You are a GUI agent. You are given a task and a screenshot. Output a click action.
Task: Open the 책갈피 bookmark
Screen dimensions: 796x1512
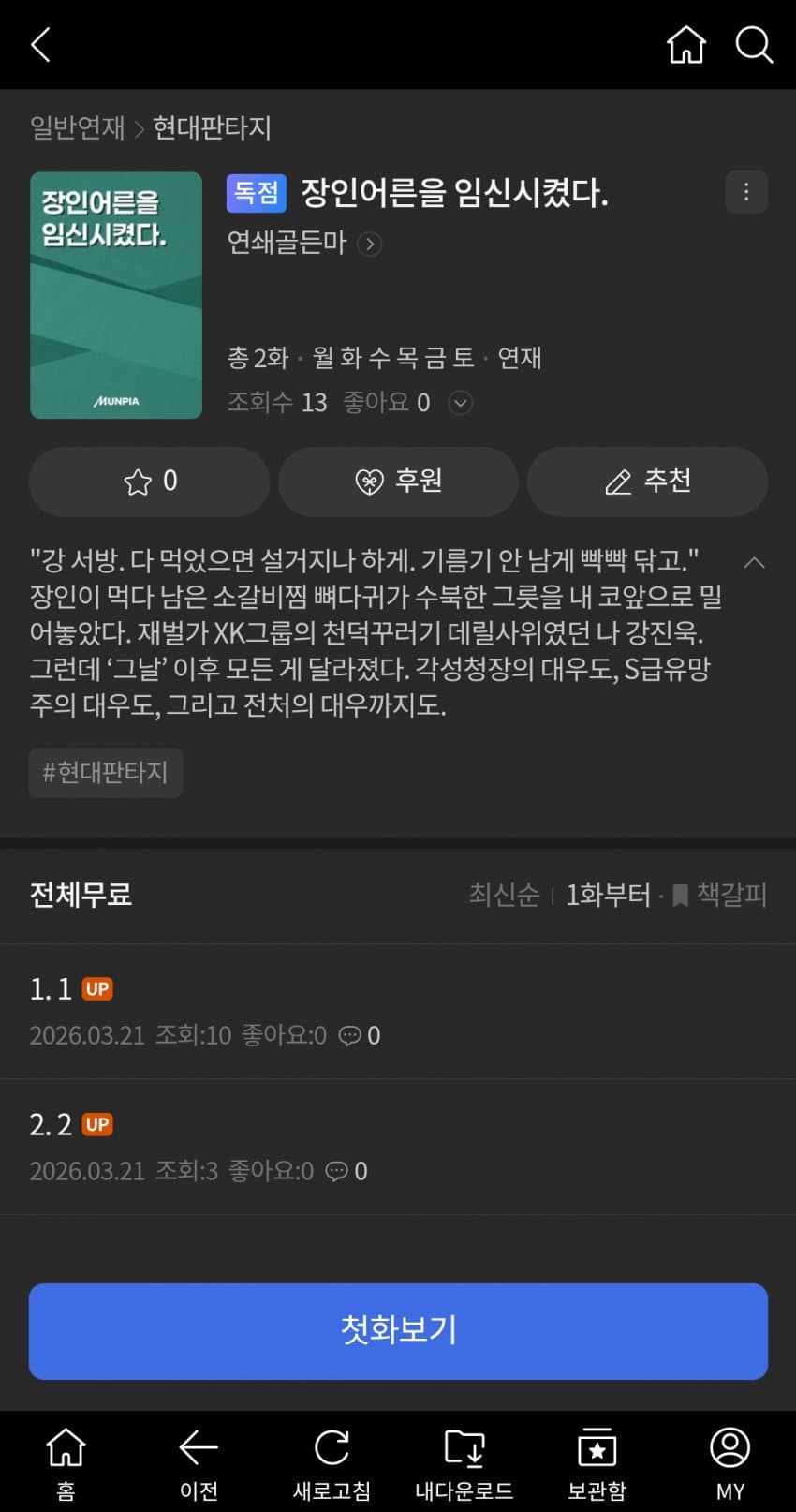pyautogui.click(x=720, y=895)
